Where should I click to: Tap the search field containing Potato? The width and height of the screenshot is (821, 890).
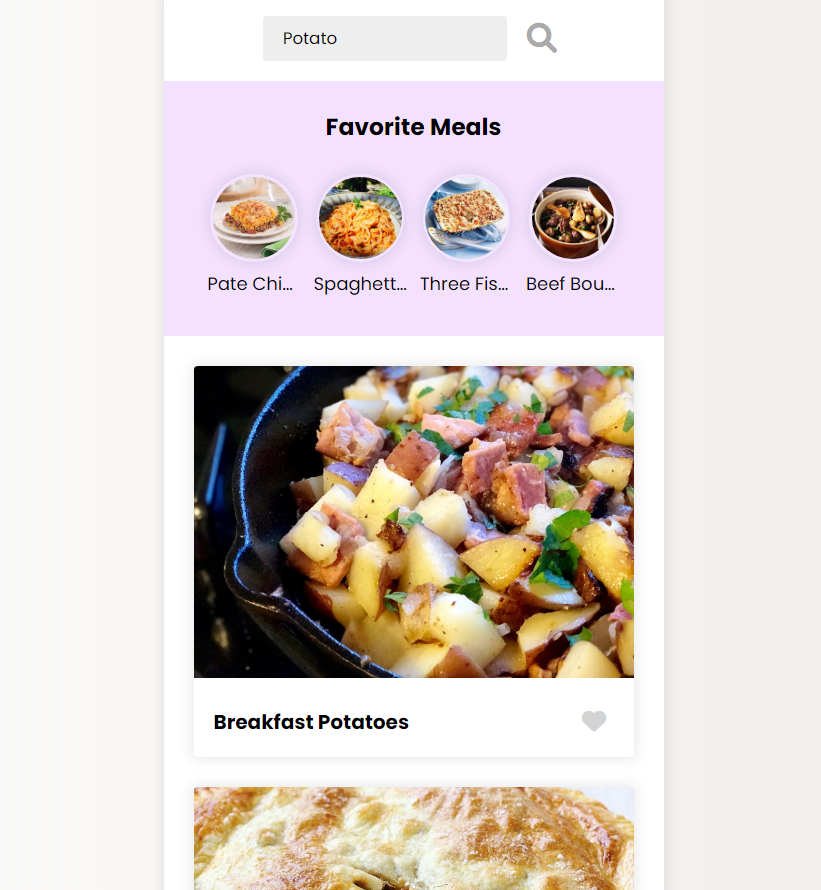(x=384, y=39)
